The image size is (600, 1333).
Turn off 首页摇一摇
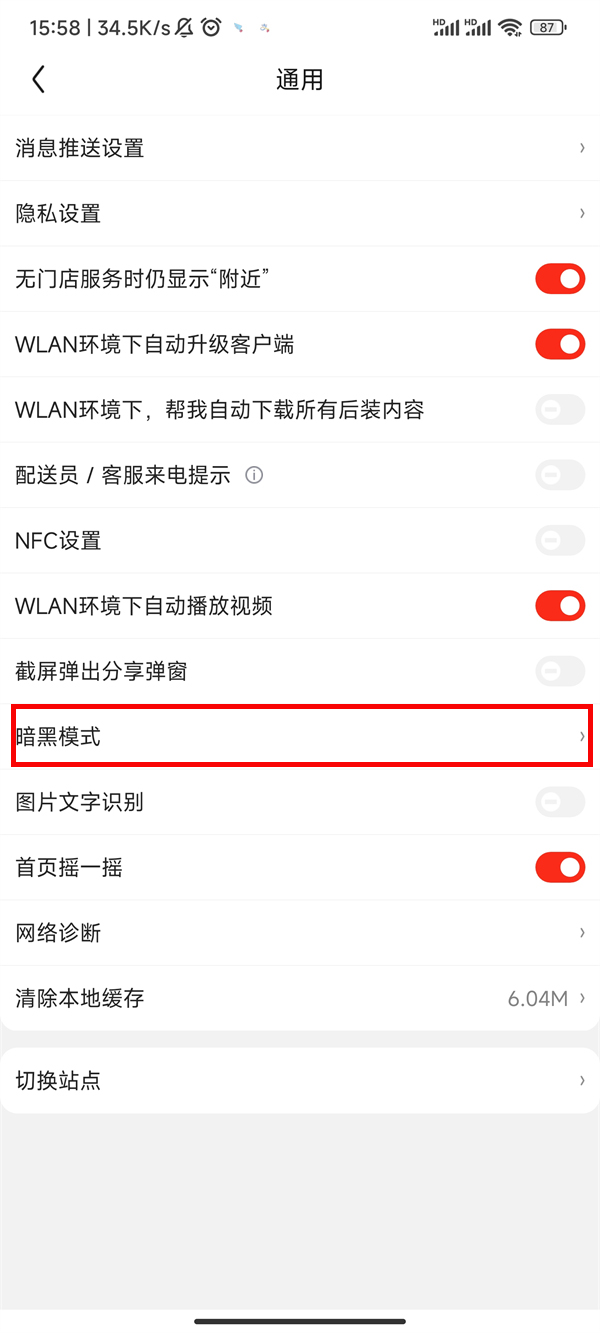560,867
